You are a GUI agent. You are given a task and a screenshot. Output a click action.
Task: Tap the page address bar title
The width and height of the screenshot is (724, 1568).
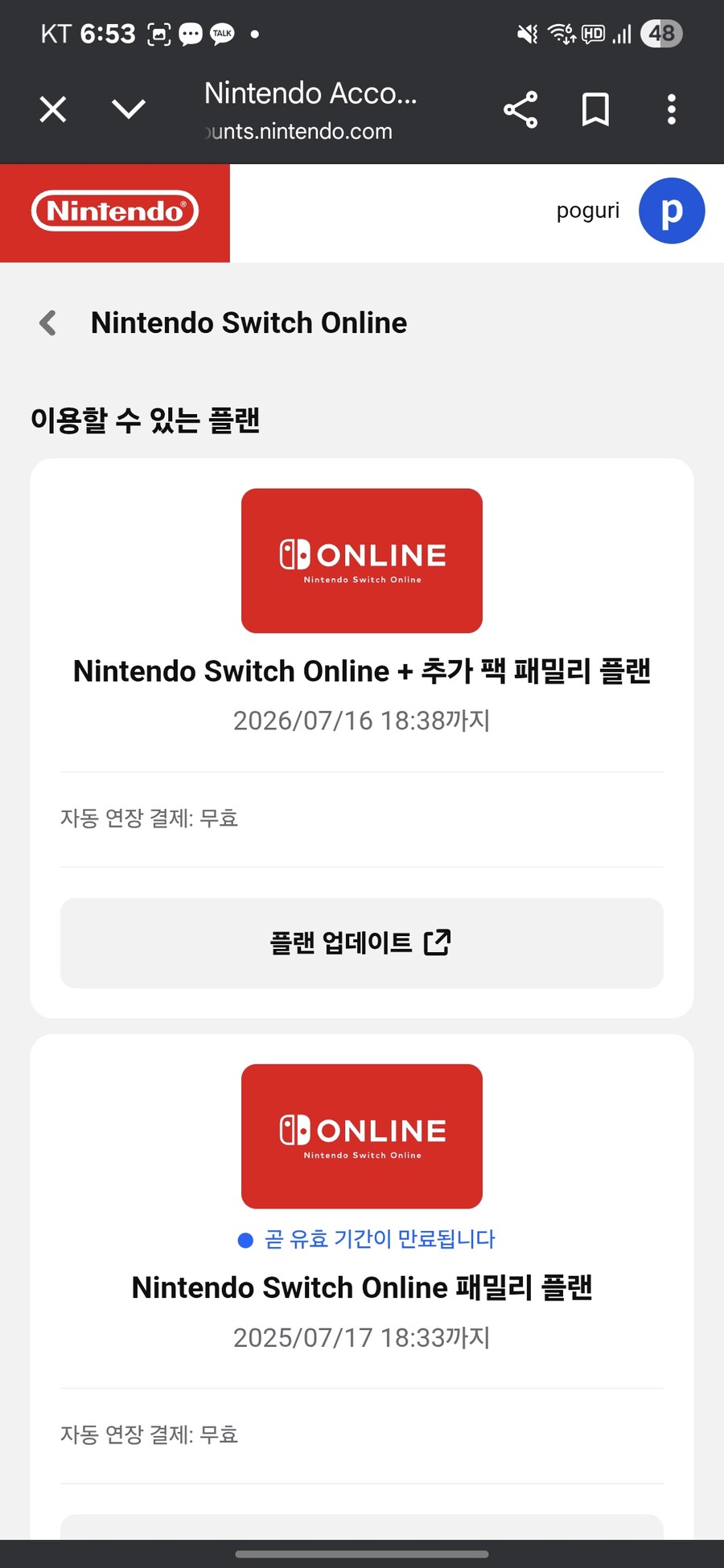coord(311,109)
